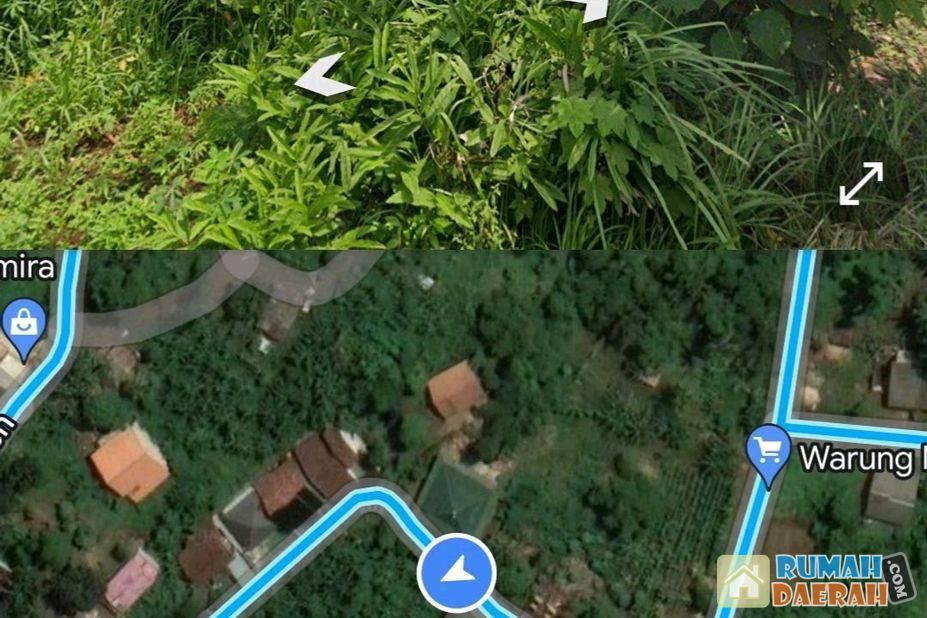
Task: Move Street View along the left arrow
Action: coord(325,77)
